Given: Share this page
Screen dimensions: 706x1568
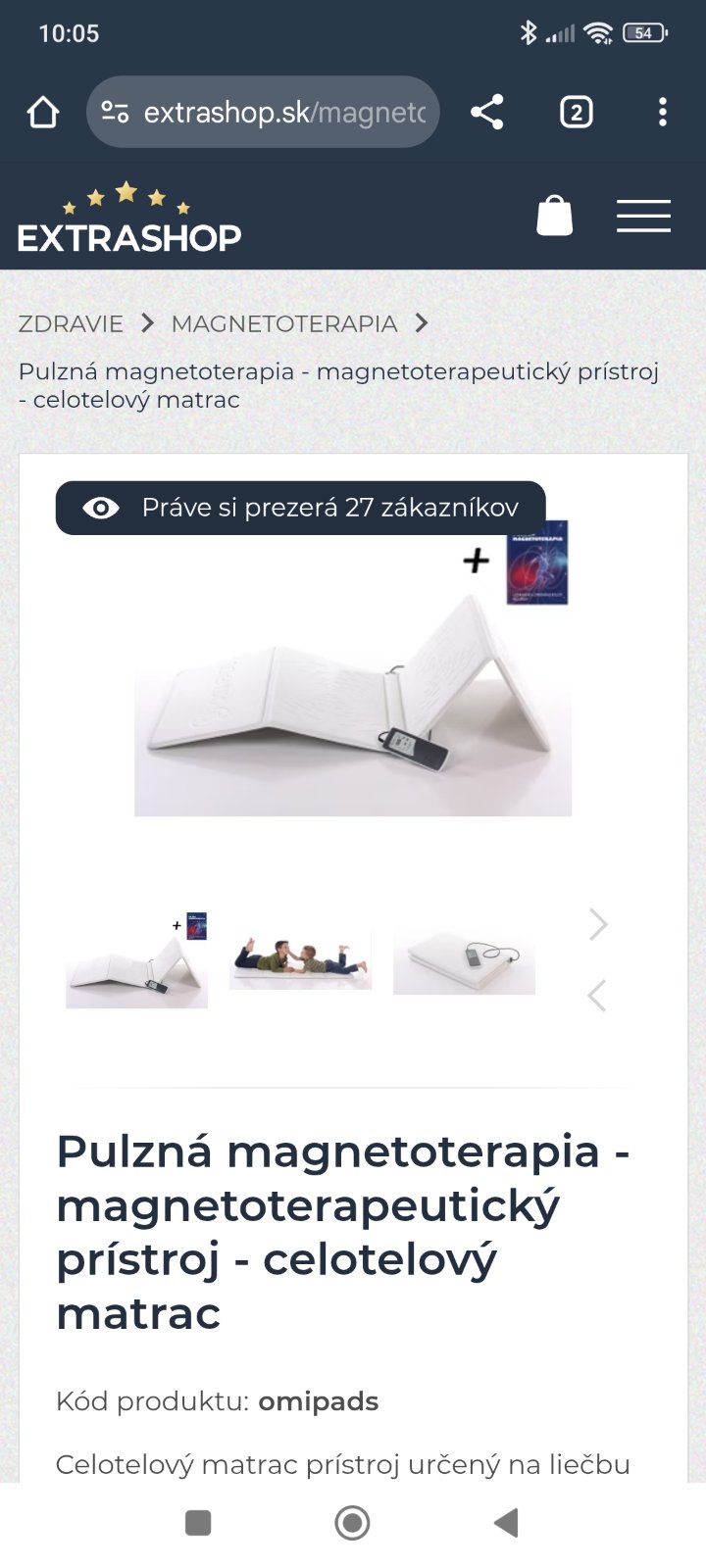Looking at the screenshot, I should pyautogui.click(x=486, y=113).
